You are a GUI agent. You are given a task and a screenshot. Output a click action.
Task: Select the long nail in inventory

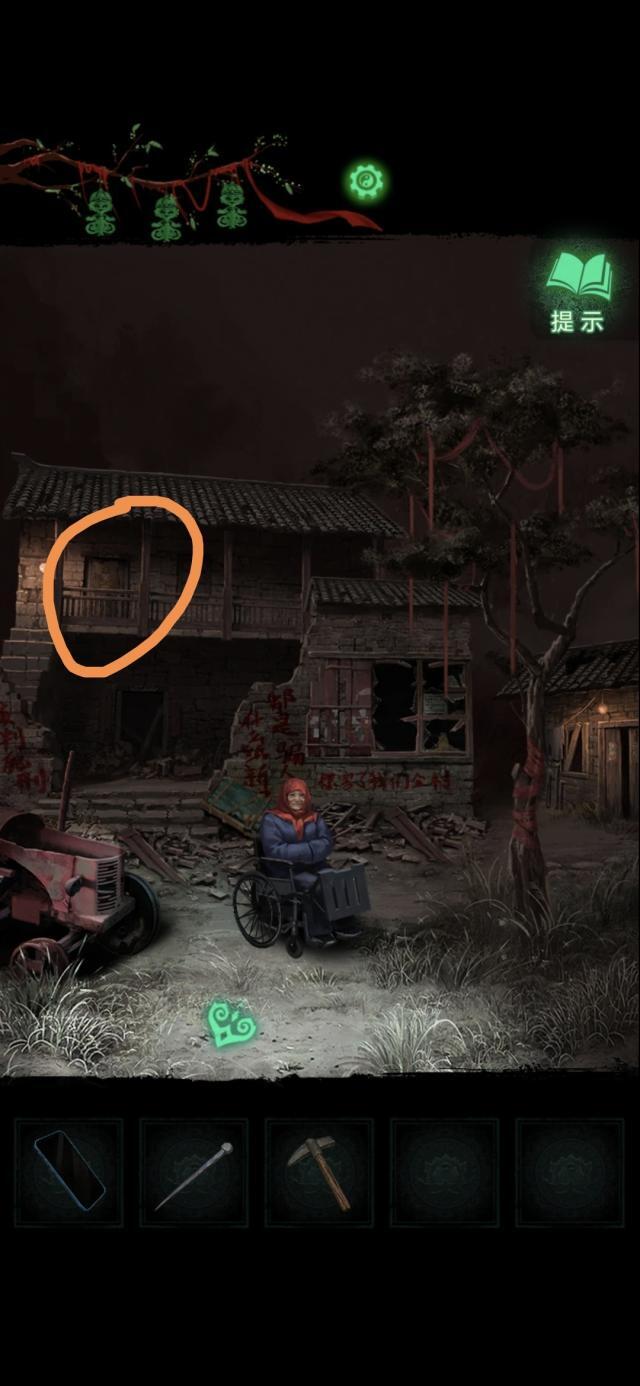(194, 1172)
